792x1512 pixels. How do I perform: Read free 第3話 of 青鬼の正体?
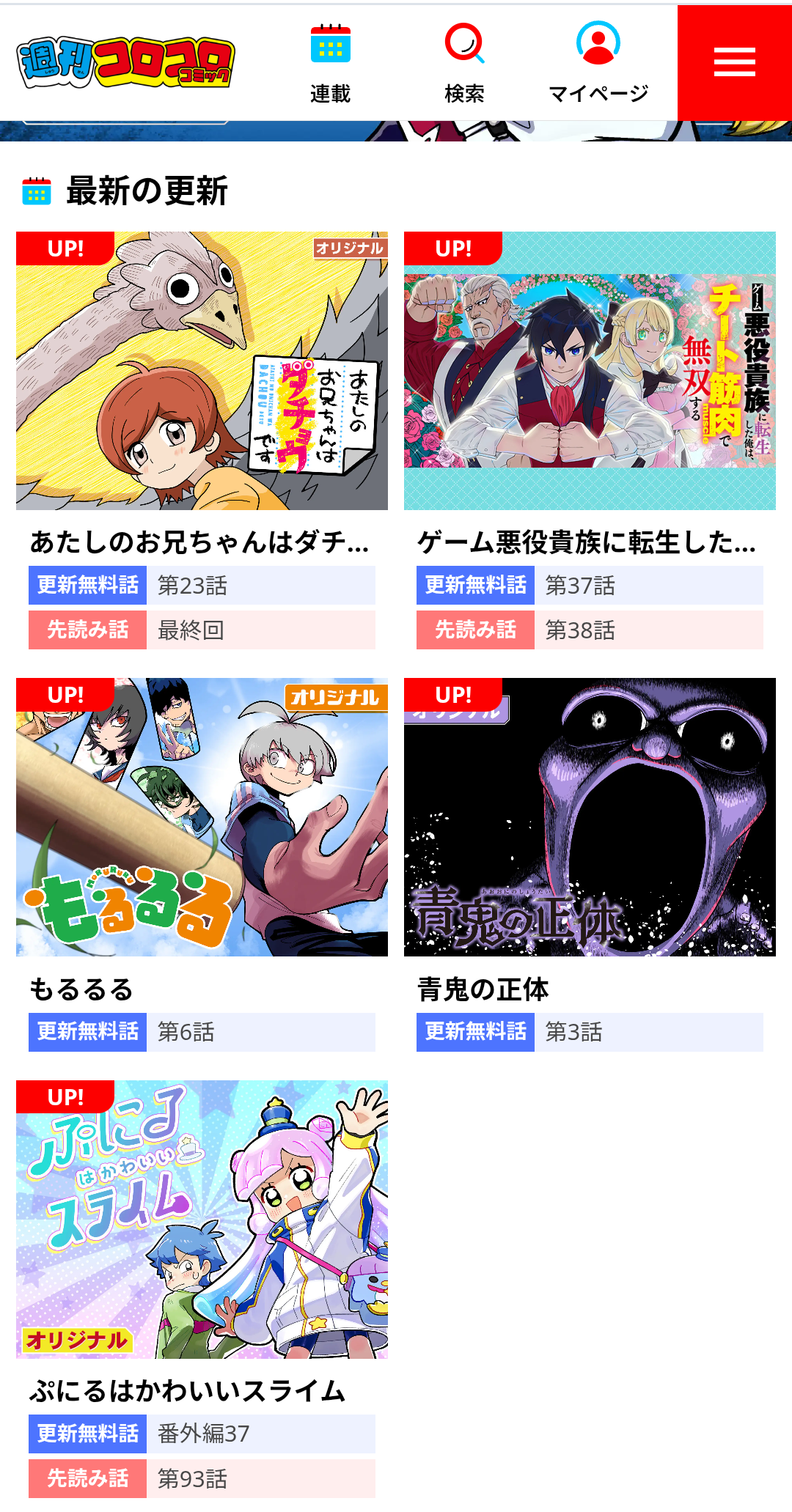[x=590, y=1032]
